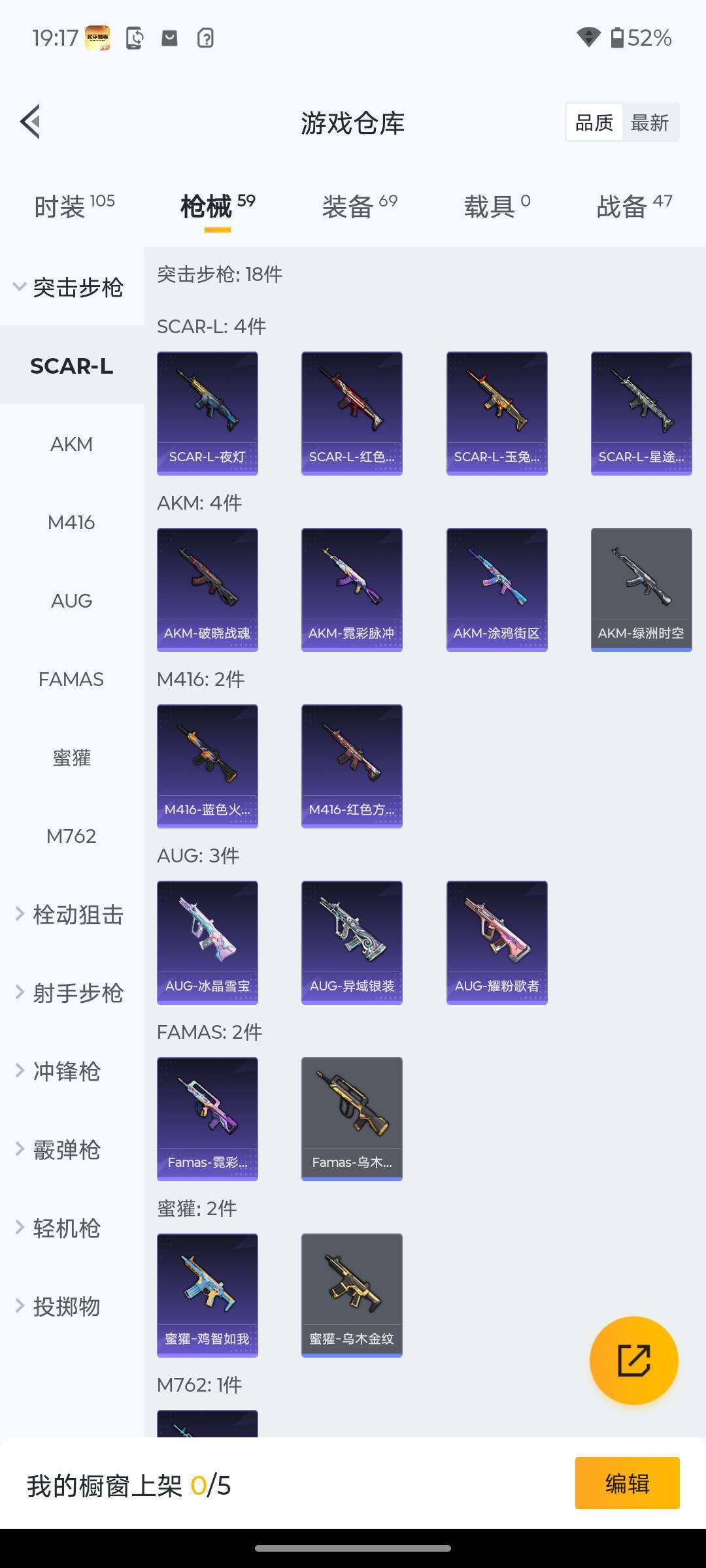The height and width of the screenshot is (1568, 706).
Task: Open the AUG-冰晶雪宝 skin
Action: tap(207, 942)
